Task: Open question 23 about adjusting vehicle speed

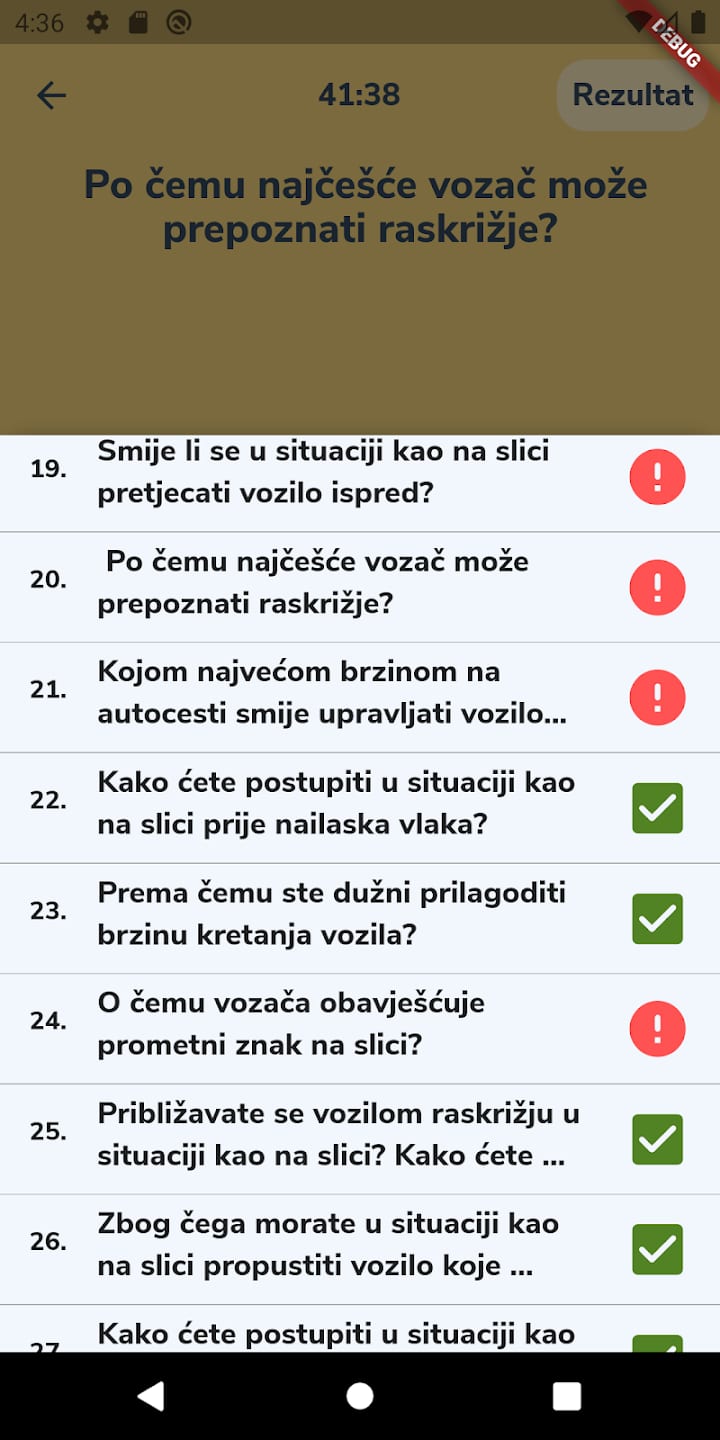Action: [x=360, y=919]
